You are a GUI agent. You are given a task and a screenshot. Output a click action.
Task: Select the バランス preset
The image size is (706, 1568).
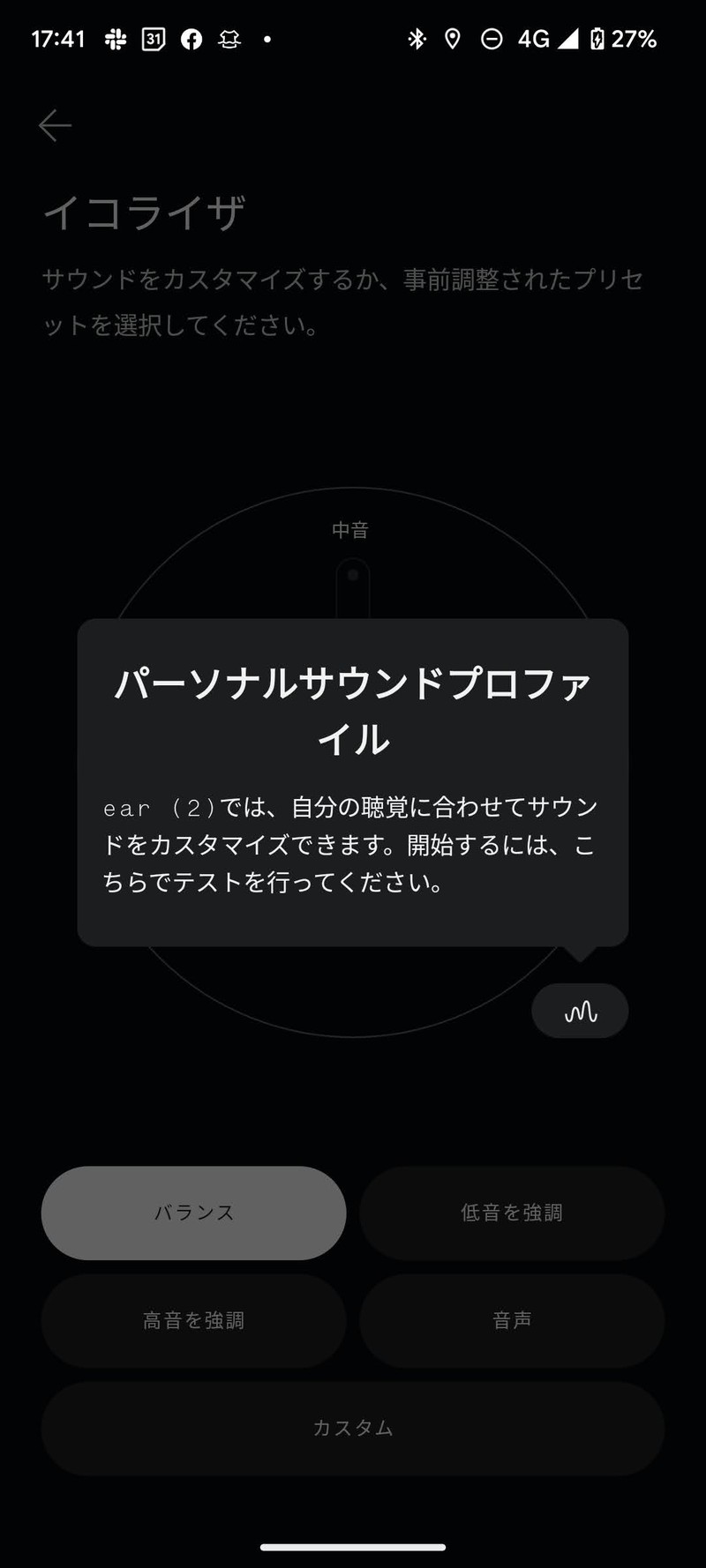click(193, 1213)
